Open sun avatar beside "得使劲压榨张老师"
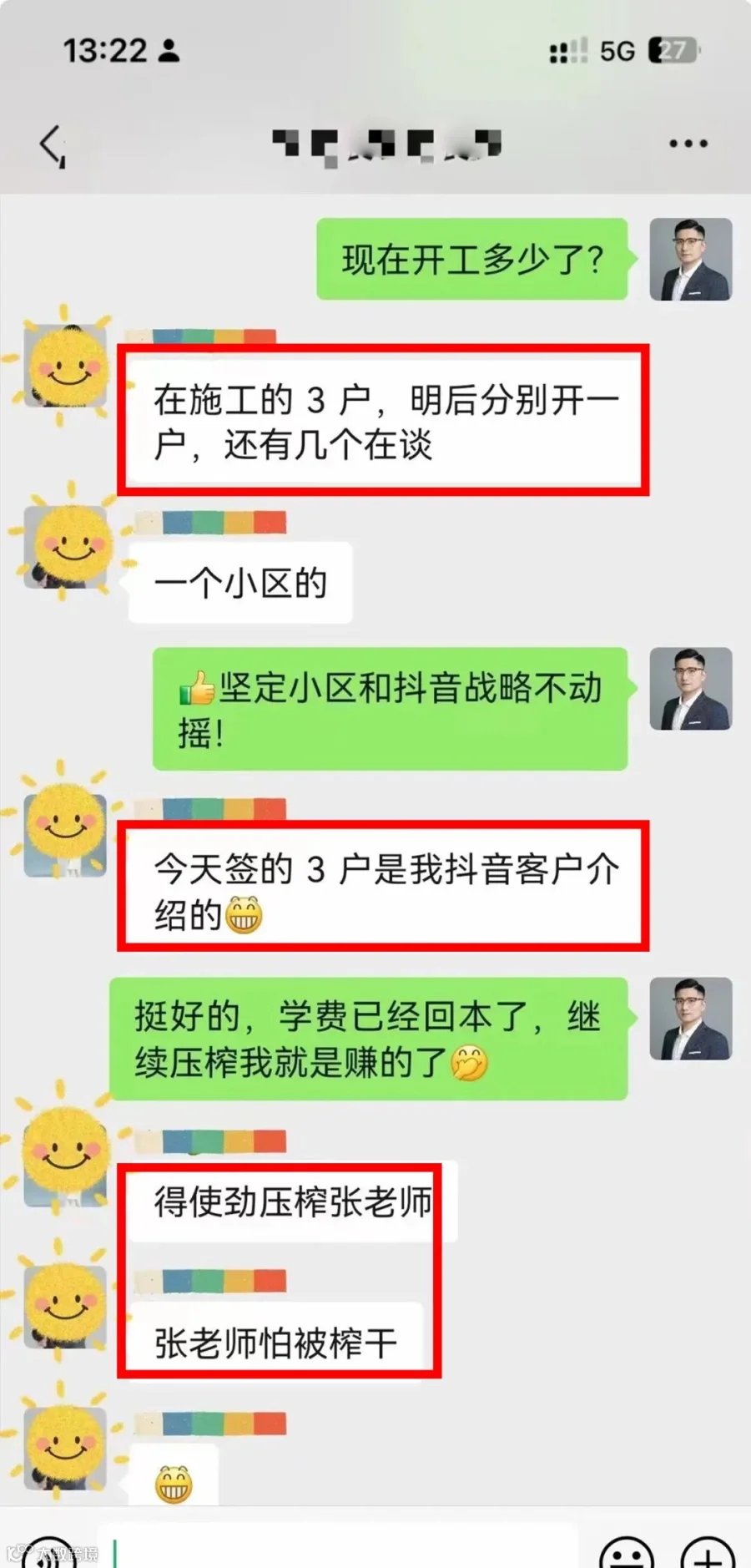 click(x=65, y=1164)
